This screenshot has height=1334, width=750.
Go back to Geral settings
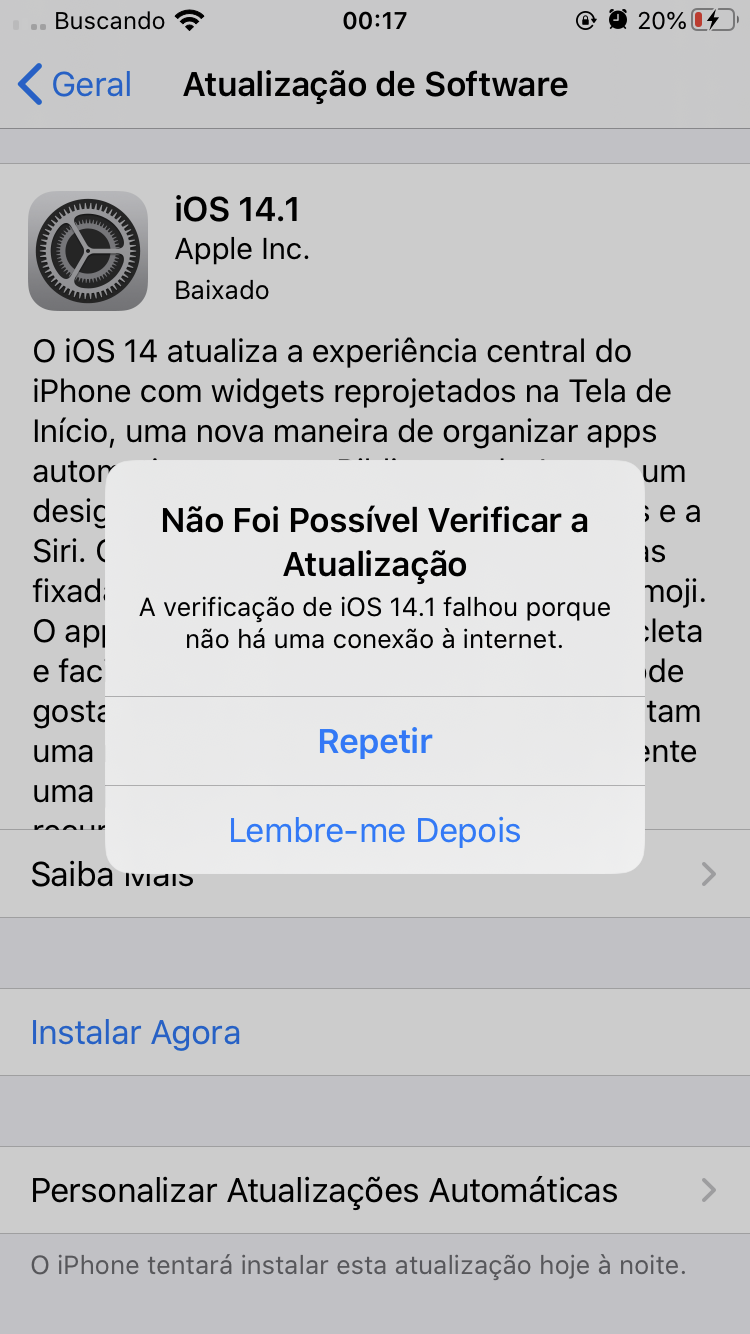(x=75, y=85)
